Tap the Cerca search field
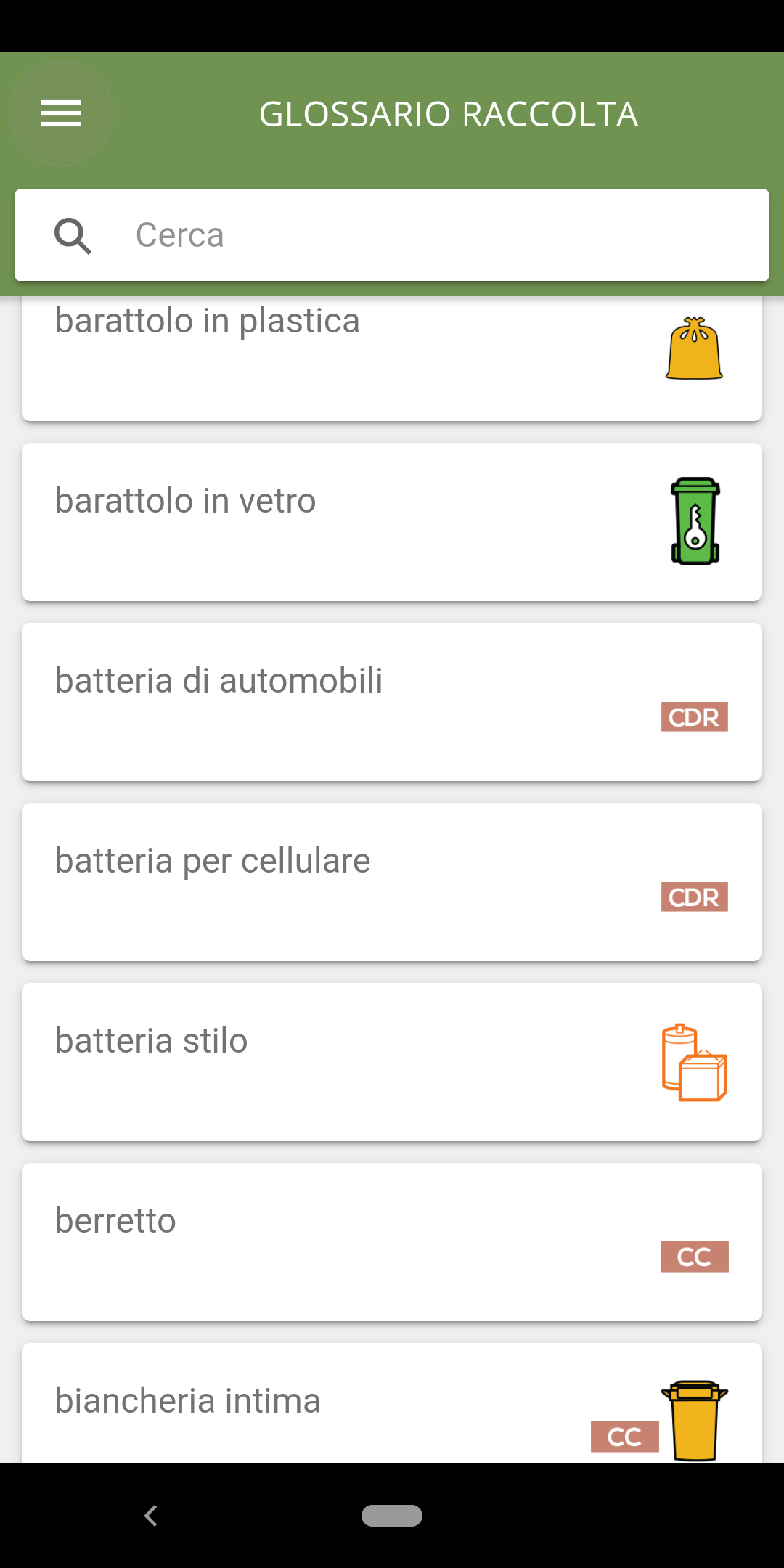 [x=392, y=235]
